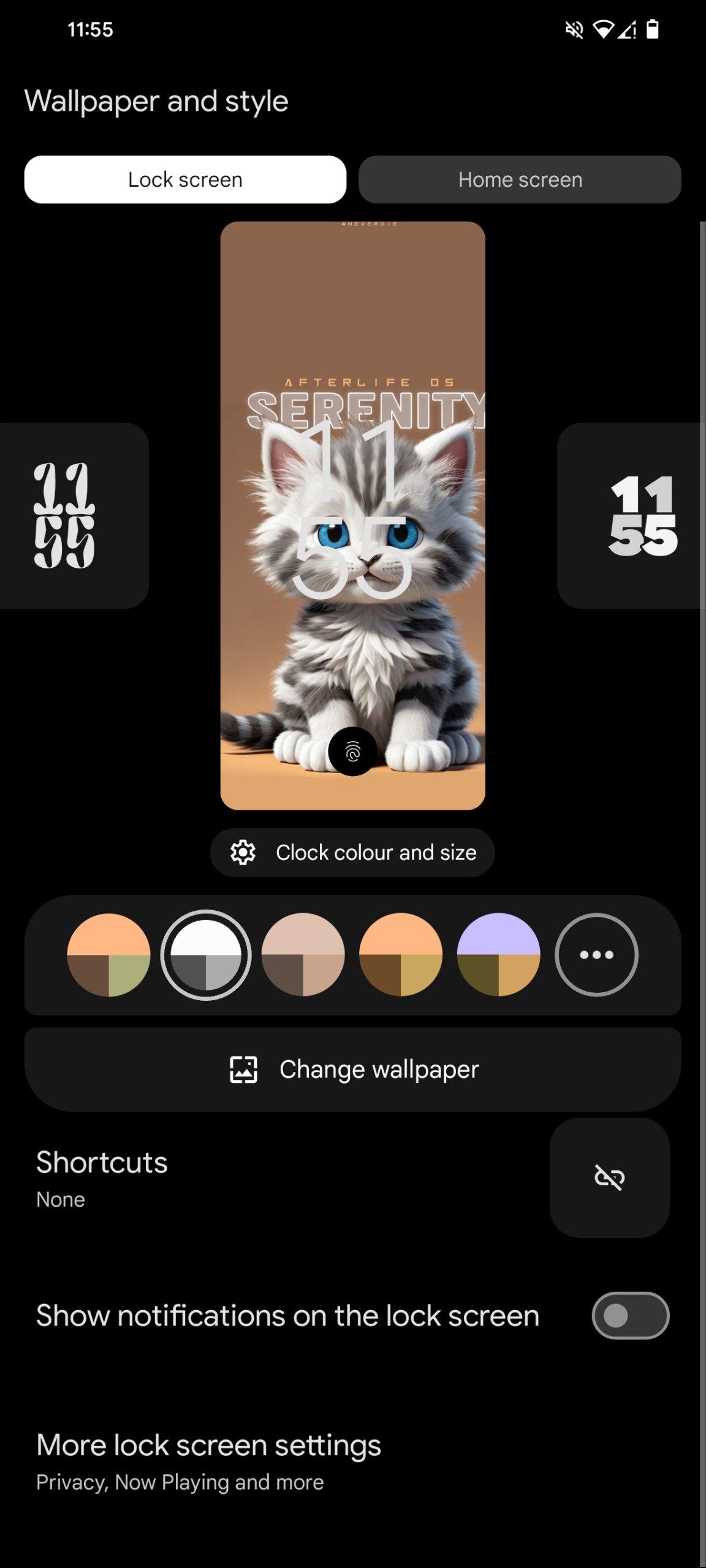The image size is (706, 1568).
Task: Select the Lock screen tab
Action: pos(185,179)
